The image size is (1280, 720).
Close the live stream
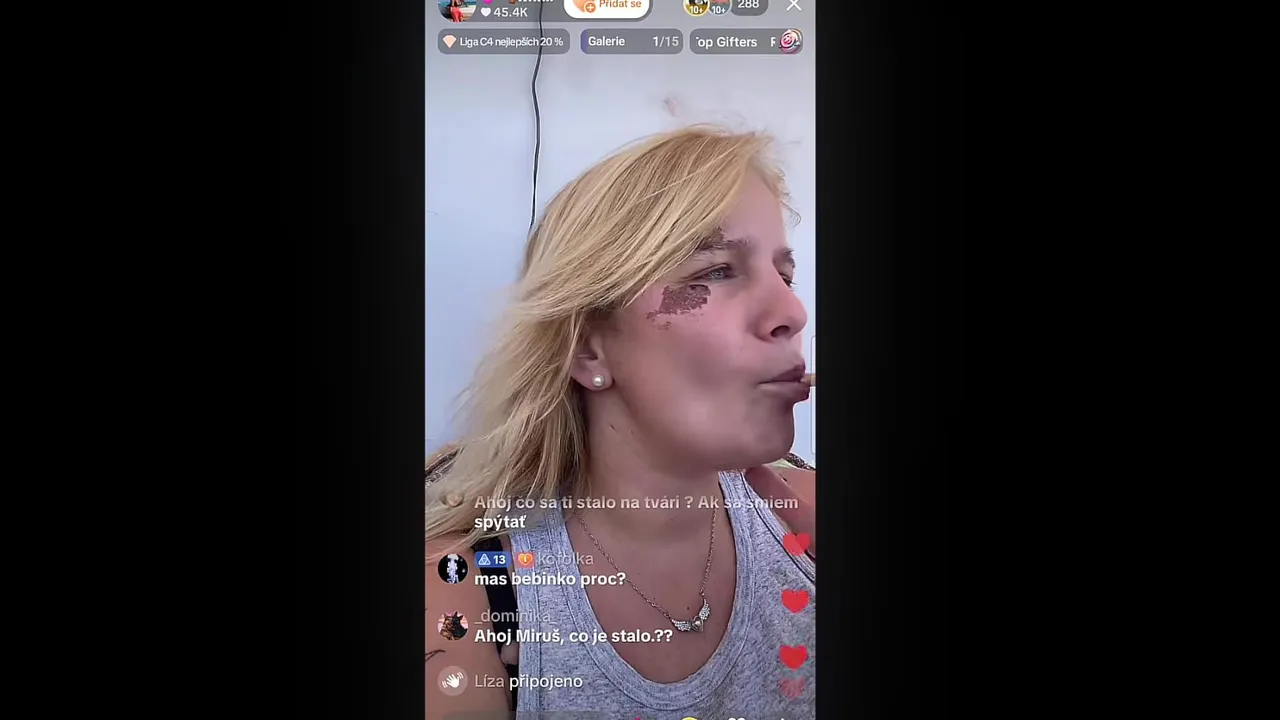793,6
